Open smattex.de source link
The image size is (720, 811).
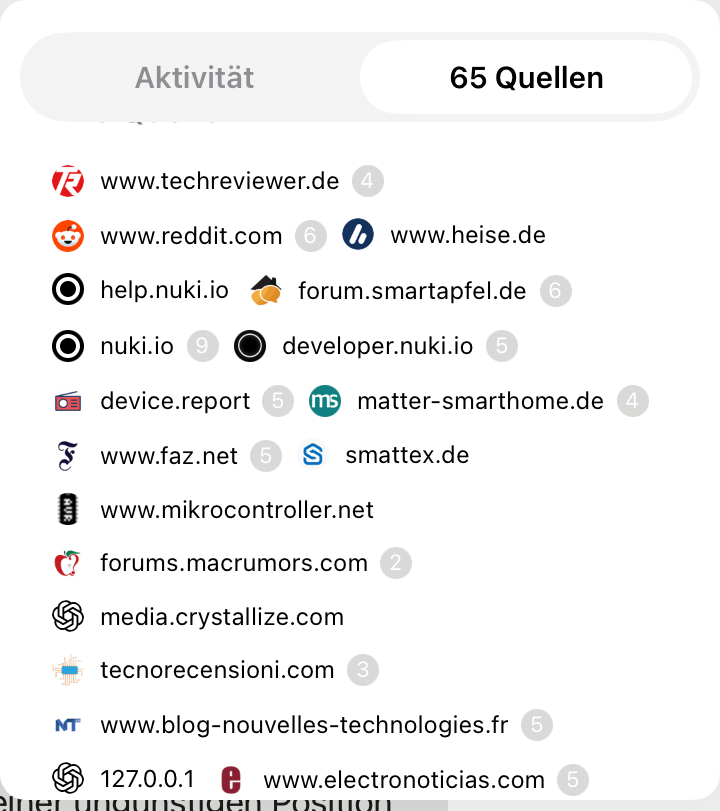pyautogui.click(x=407, y=456)
